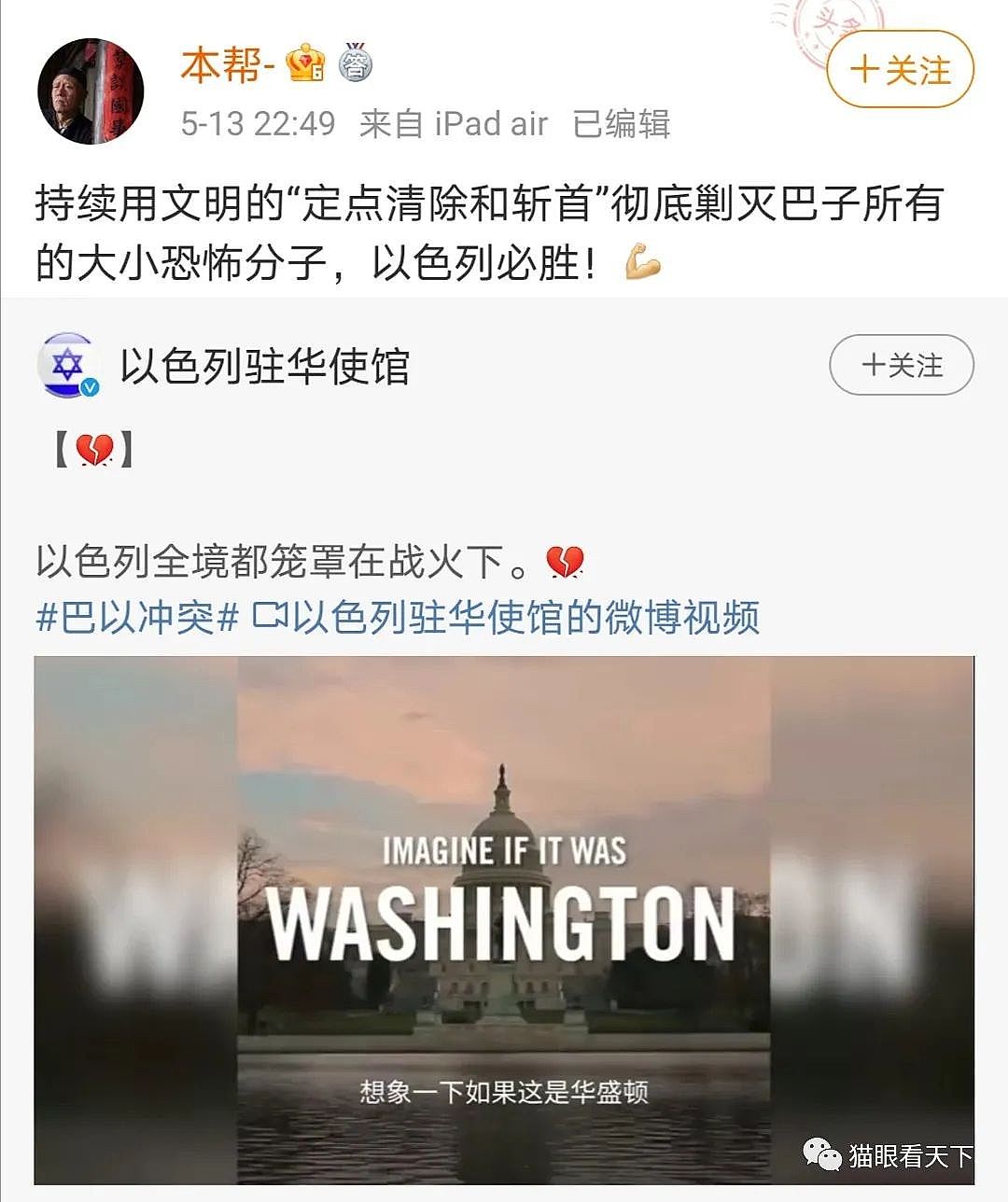Open 以色列驻华使馆 avatar
The height and width of the screenshot is (1202, 1008).
click(x=68, y=366)
